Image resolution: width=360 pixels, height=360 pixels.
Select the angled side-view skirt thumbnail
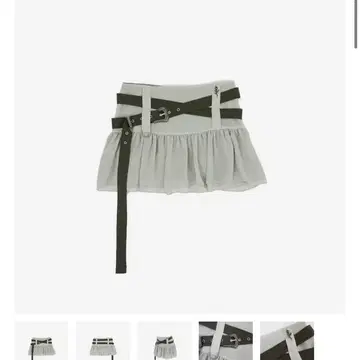click(165, 341)
